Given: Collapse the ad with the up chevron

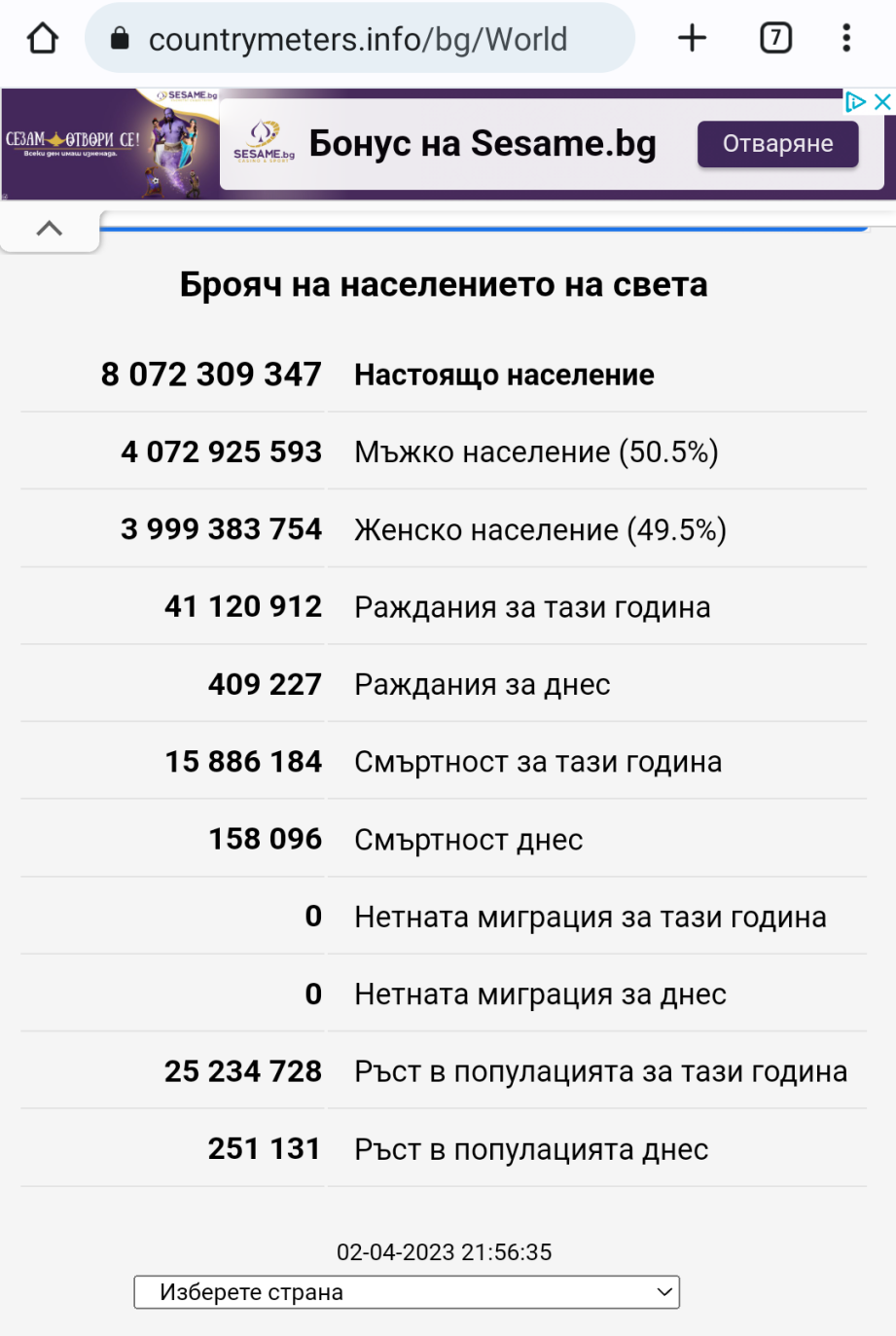Looking at the screenshot, I should [x=50, y=229].
